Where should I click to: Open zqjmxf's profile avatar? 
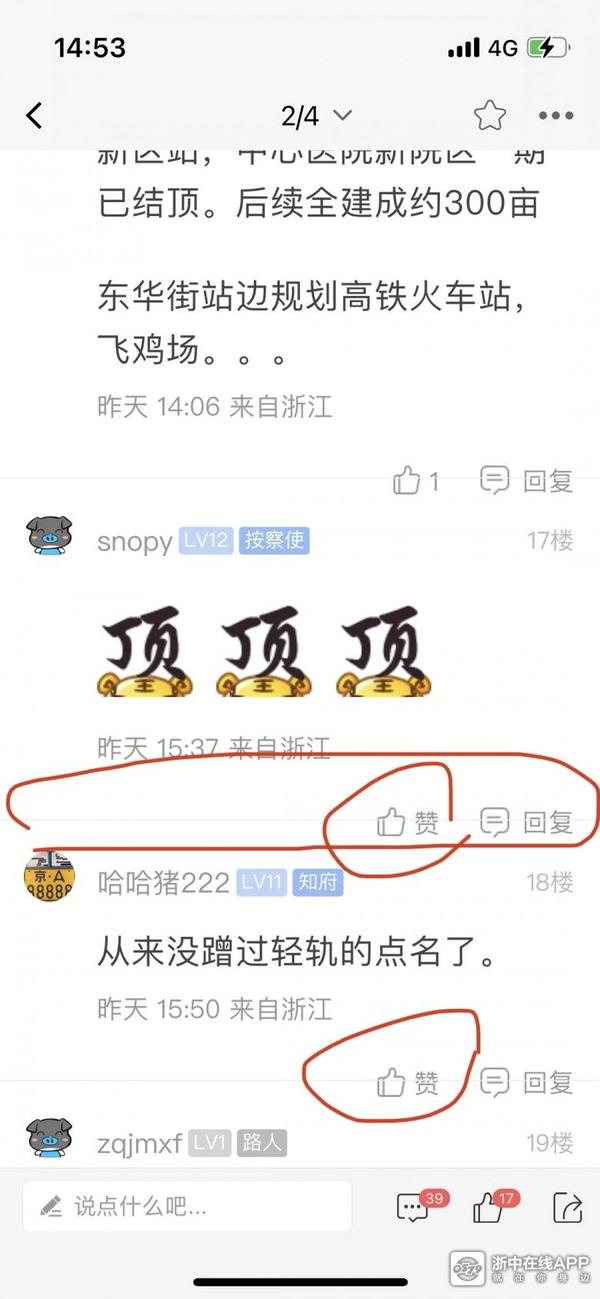coord(49,1140)
